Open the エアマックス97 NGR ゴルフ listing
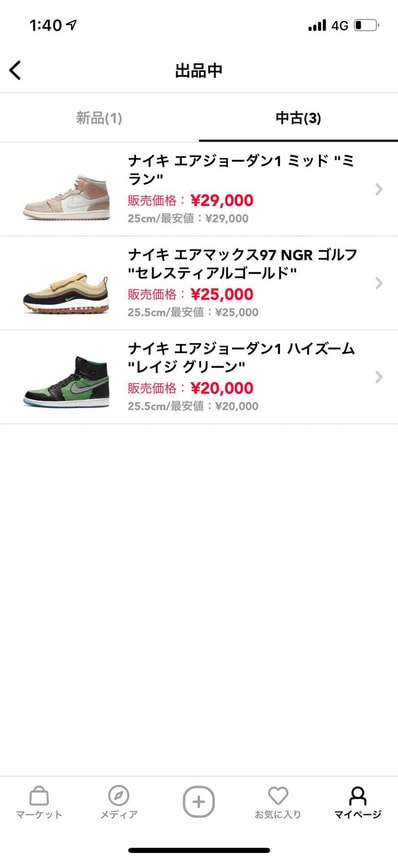The image size is (398, 861). pos(199,283)
